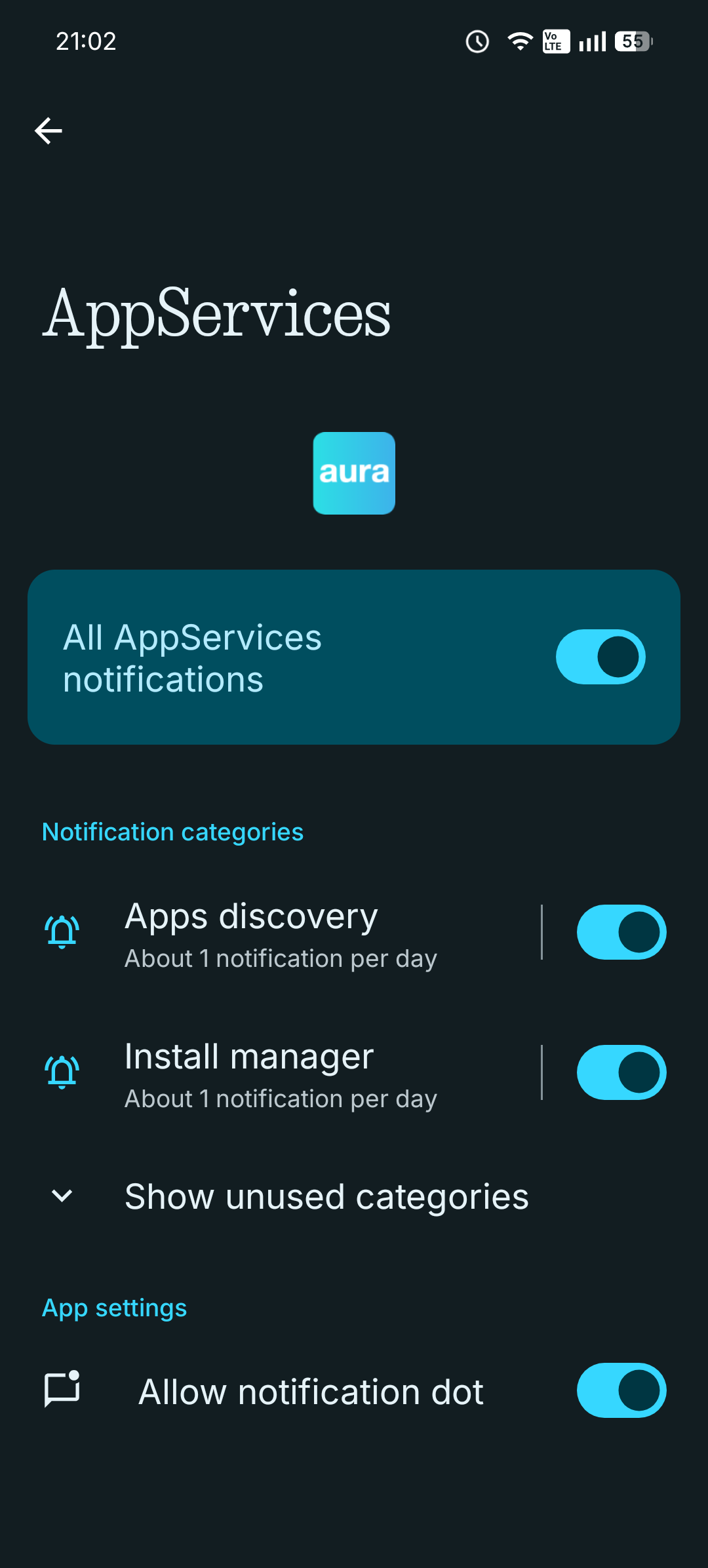Tap the back arrow
708x1568 pixels.
click(49, 130)
